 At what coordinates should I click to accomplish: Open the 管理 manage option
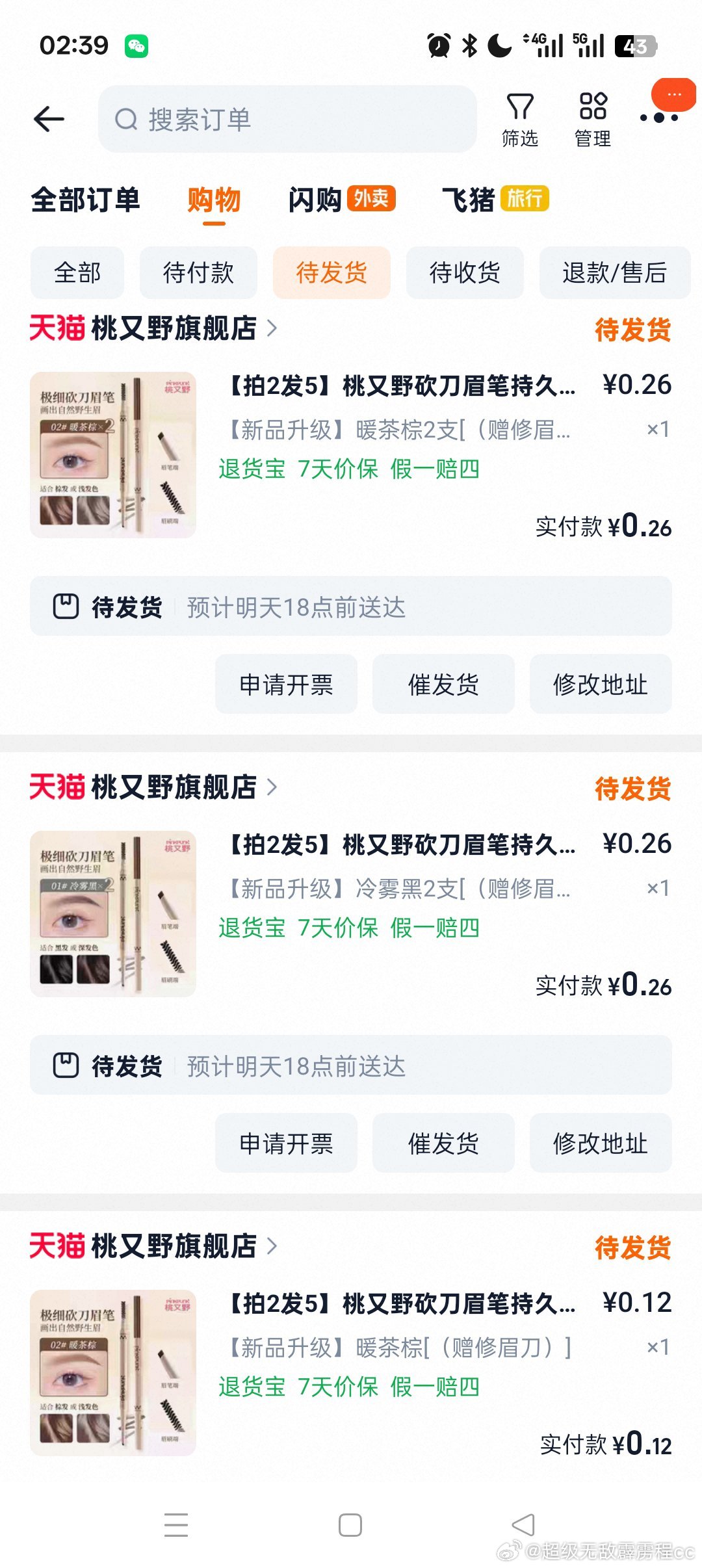click(x=592, y=120)
